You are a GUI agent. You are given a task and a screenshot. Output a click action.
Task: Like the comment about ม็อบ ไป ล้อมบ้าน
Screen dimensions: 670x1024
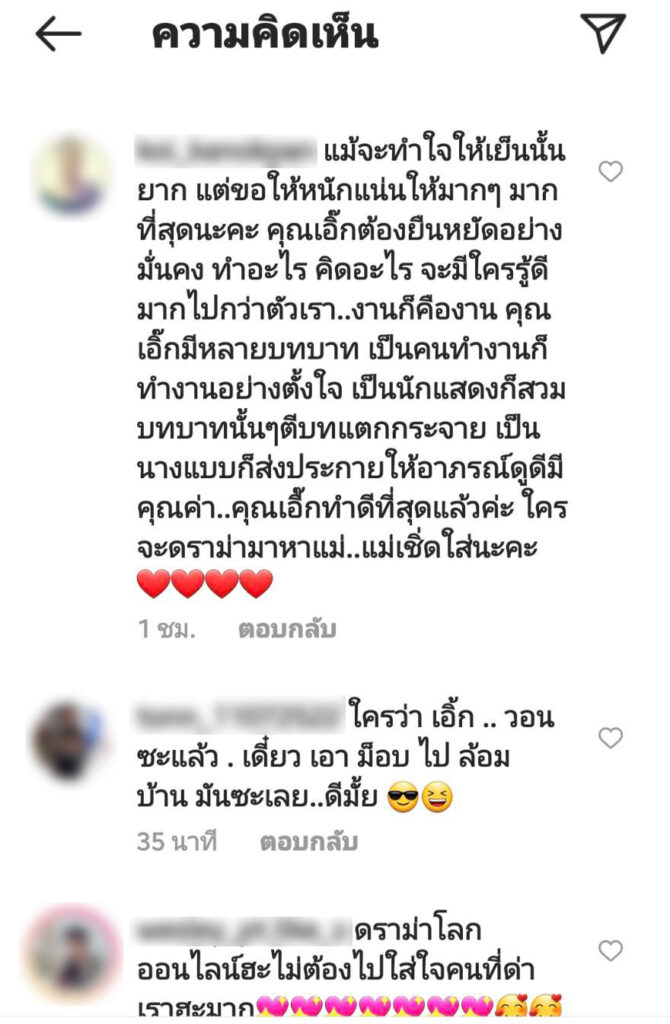(x=610, y=738)
